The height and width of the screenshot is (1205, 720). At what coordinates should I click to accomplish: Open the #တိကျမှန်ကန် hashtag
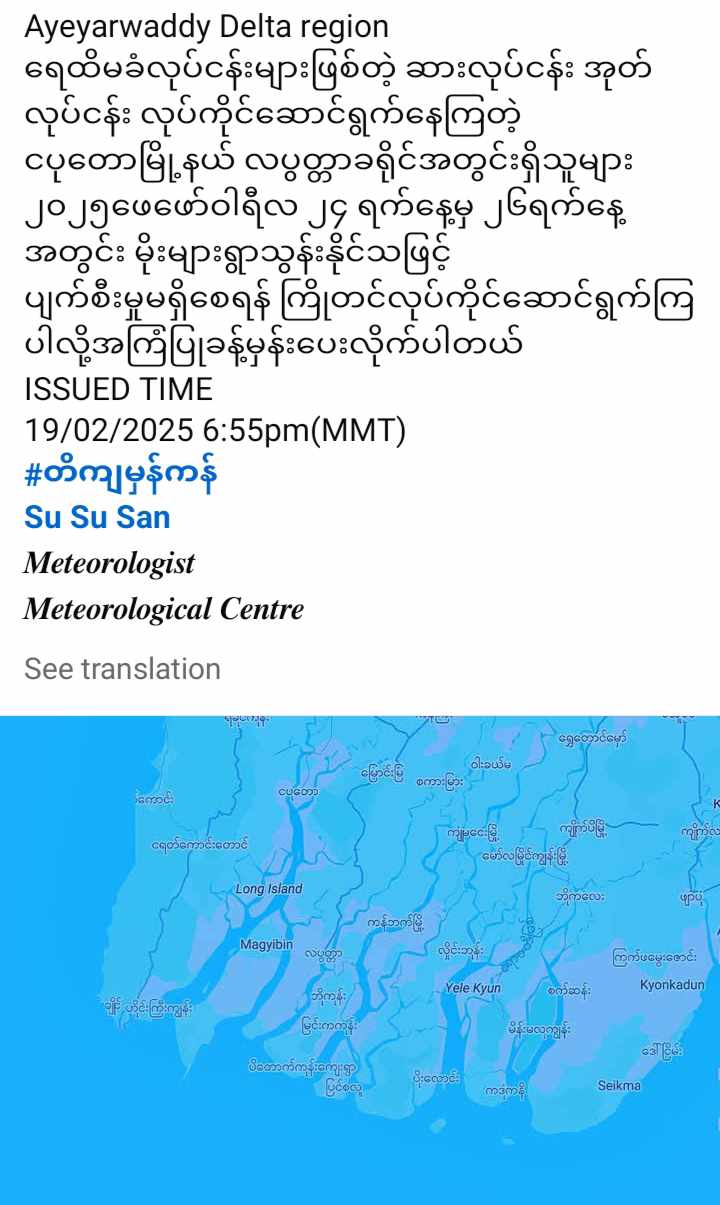[x=121, y=474]
